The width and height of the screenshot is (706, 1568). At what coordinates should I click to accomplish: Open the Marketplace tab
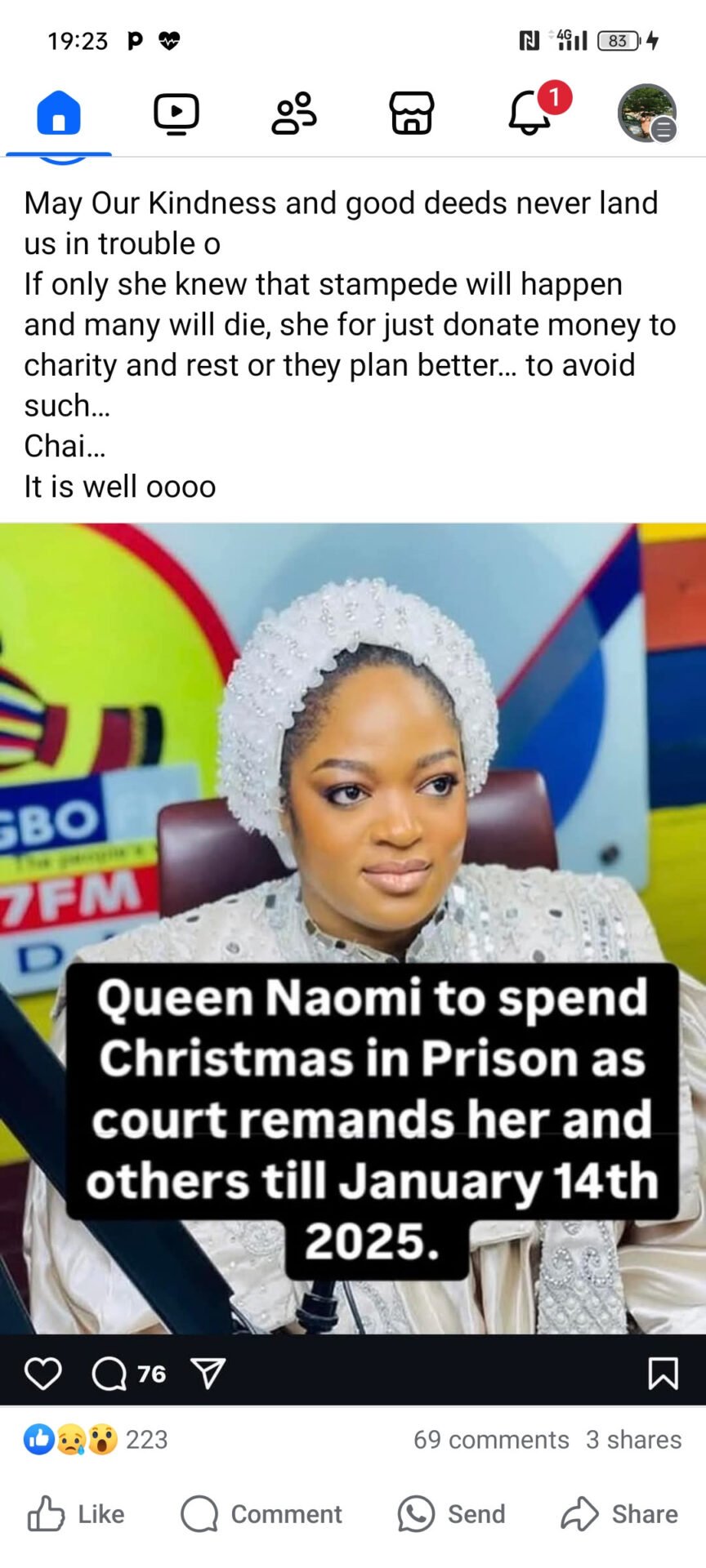coord(412,113)
